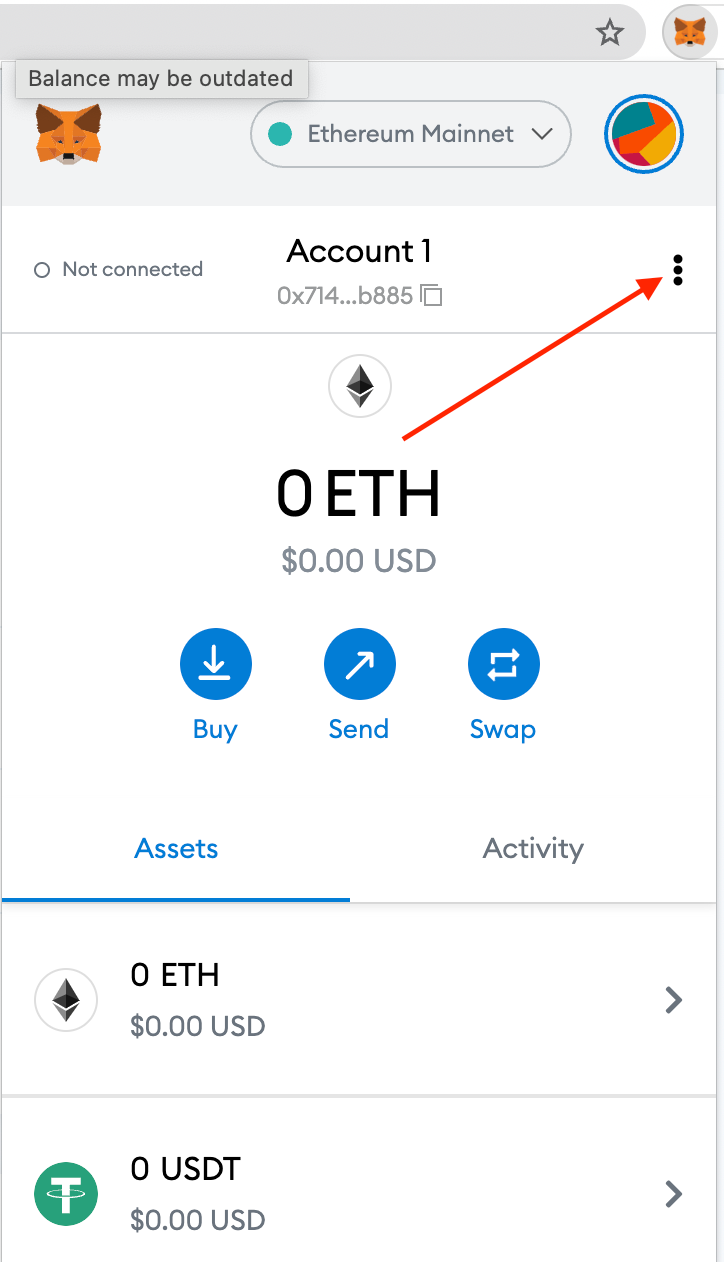The image size is (724, 1262).
Task: Open the Ethereum Mainnet network dropdown
Action: 410,133
